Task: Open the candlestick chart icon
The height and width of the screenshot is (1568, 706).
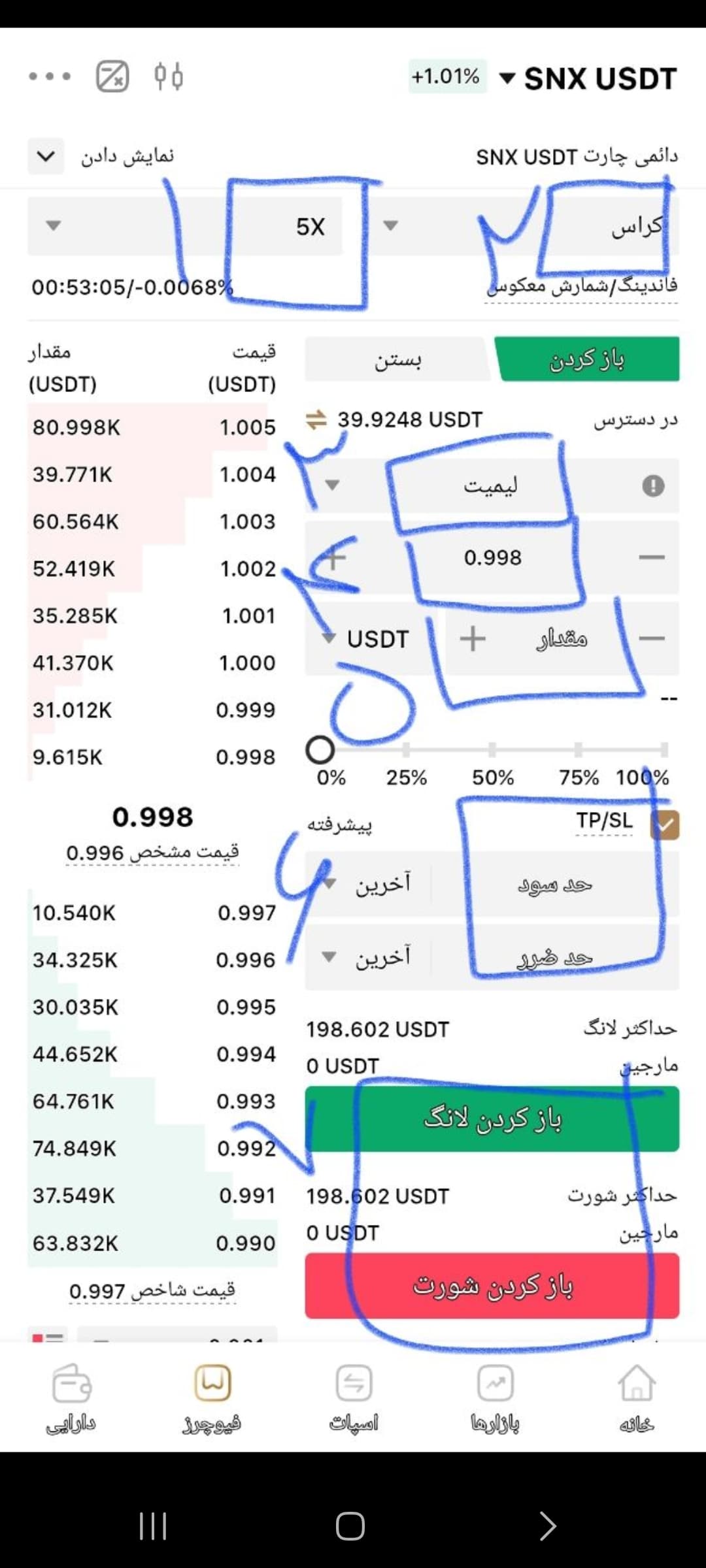Action: (169, 76)
